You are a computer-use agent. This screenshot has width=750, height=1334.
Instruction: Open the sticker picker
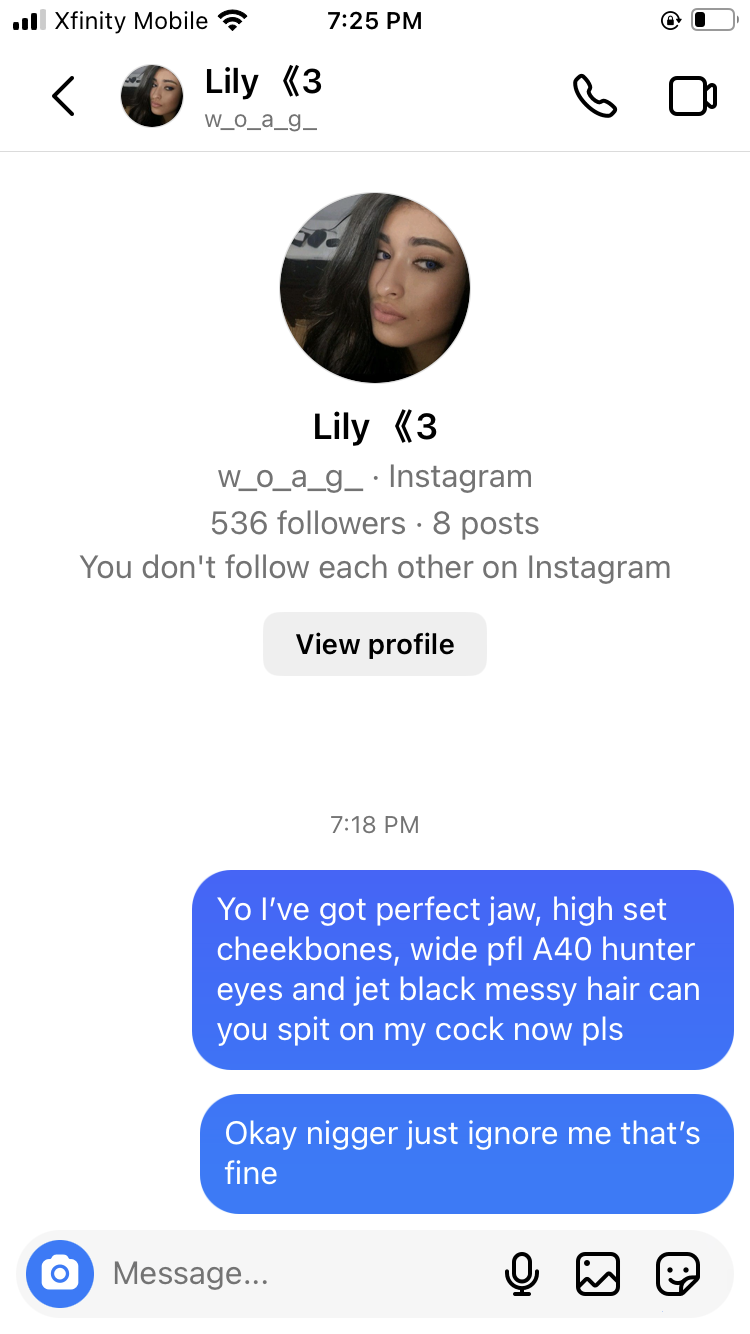pyautogui.click(x=677, y=1273)
